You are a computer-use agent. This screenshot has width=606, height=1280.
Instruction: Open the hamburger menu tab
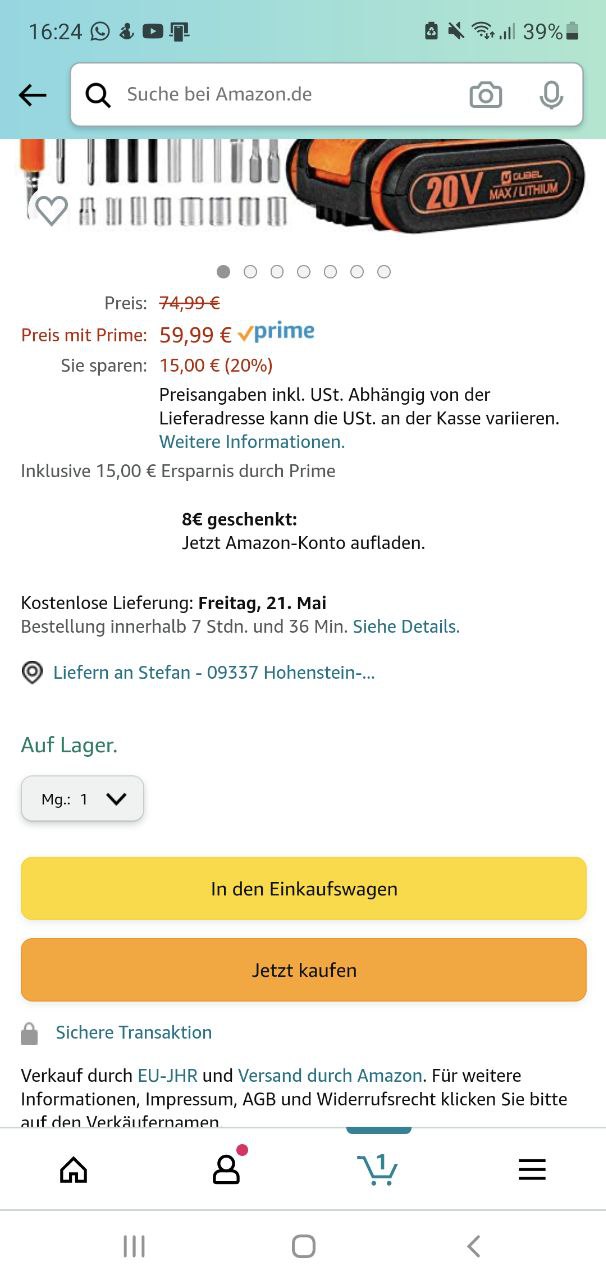pyautogui.click(x=532, y=1170)
